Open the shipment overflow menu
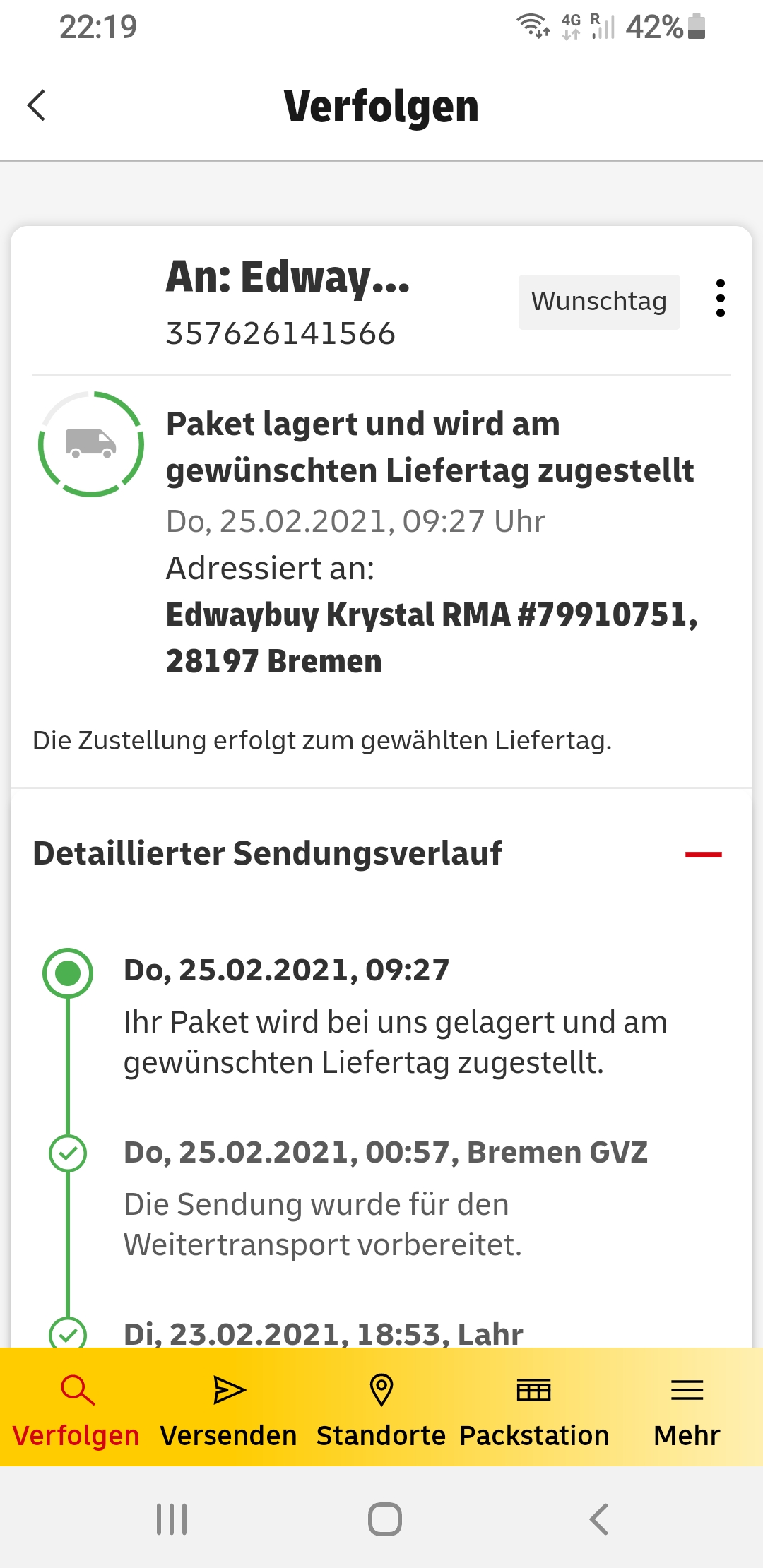Screen dimensions: 763x1568 click(720, 298)
